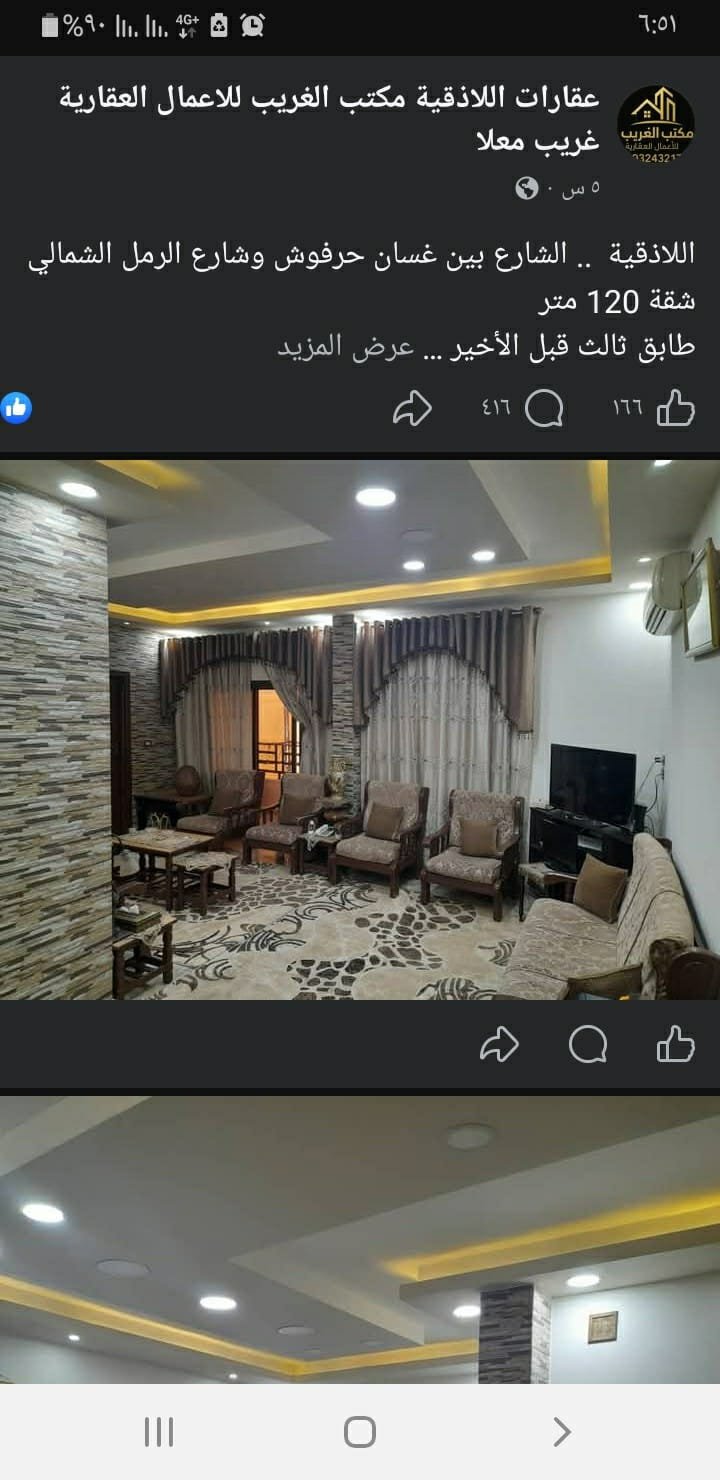View the like reactions on the post
720x1480 pixels.
pyautogui.click(x=17, y=407)
